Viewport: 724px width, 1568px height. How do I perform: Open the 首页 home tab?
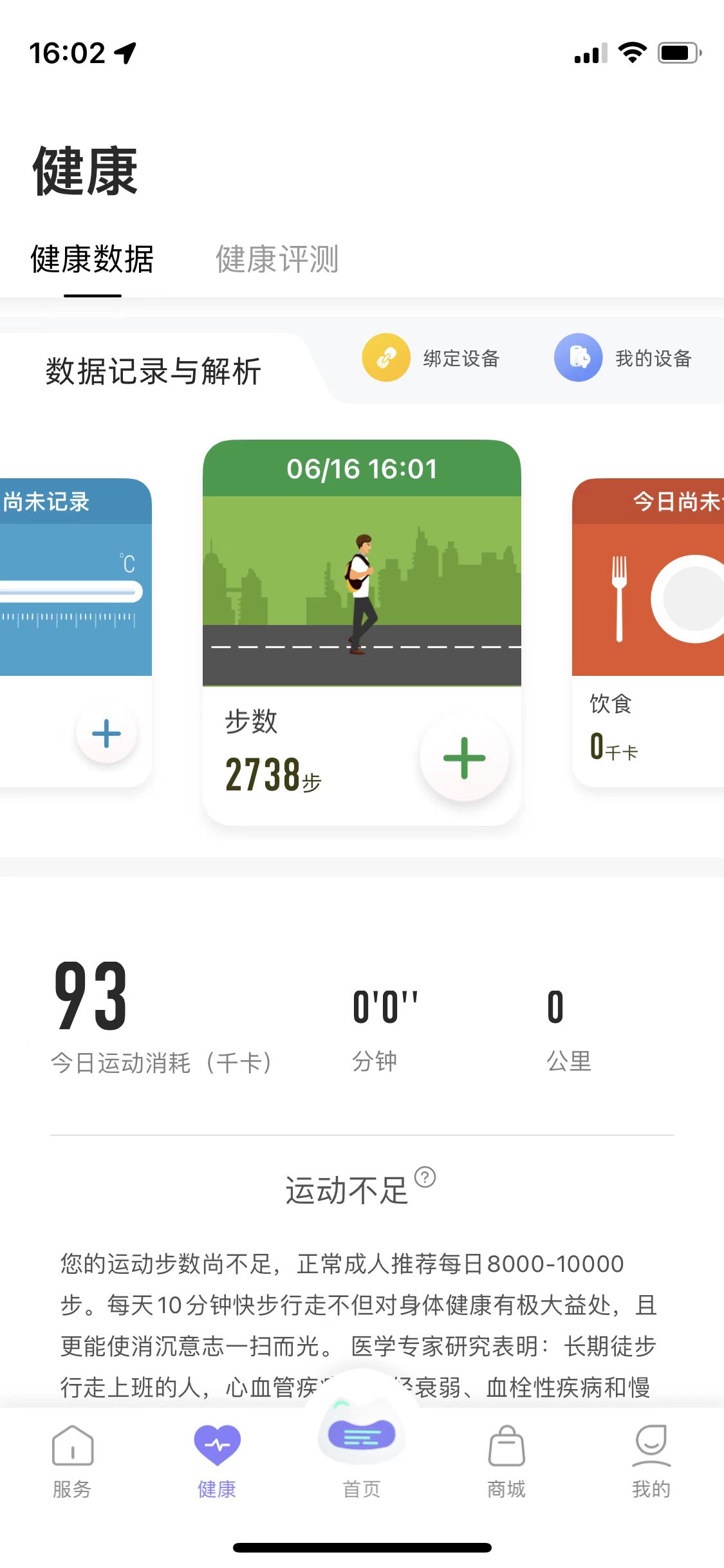click(x=361, y=1455)
